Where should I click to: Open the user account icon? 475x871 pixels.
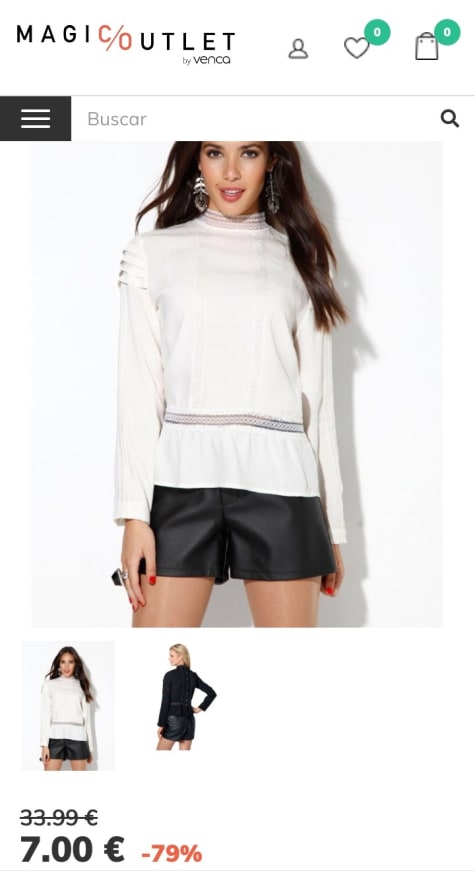click(x=298, y=48)
